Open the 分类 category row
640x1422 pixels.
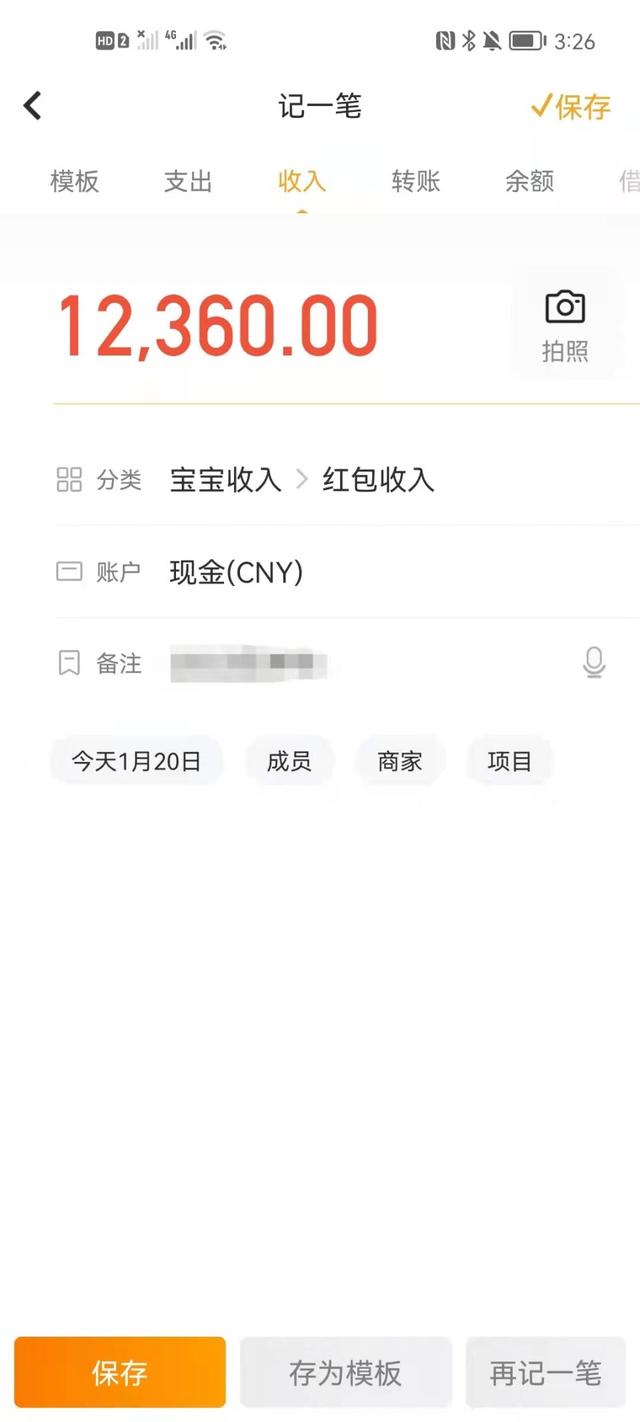coord(347,480)
